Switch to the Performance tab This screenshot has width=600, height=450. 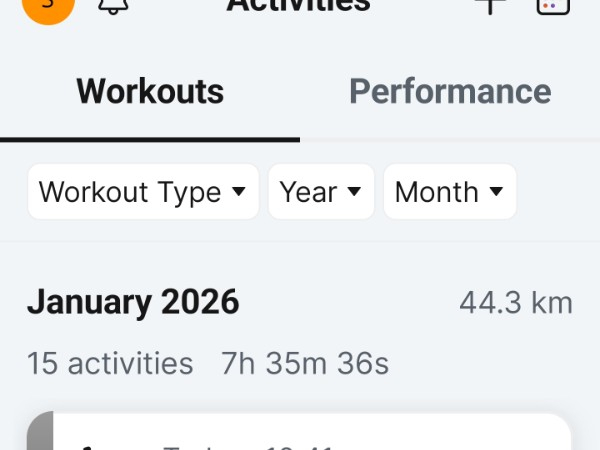[450, 92]
